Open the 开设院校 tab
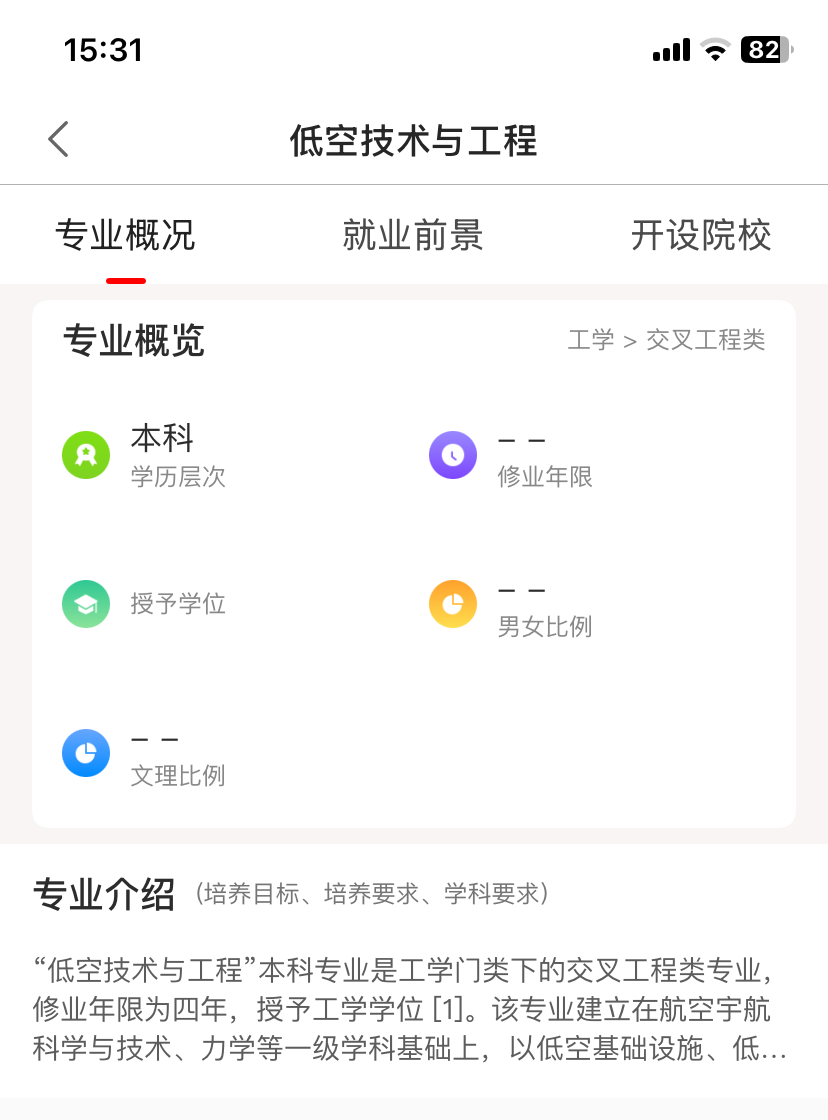 701,236
